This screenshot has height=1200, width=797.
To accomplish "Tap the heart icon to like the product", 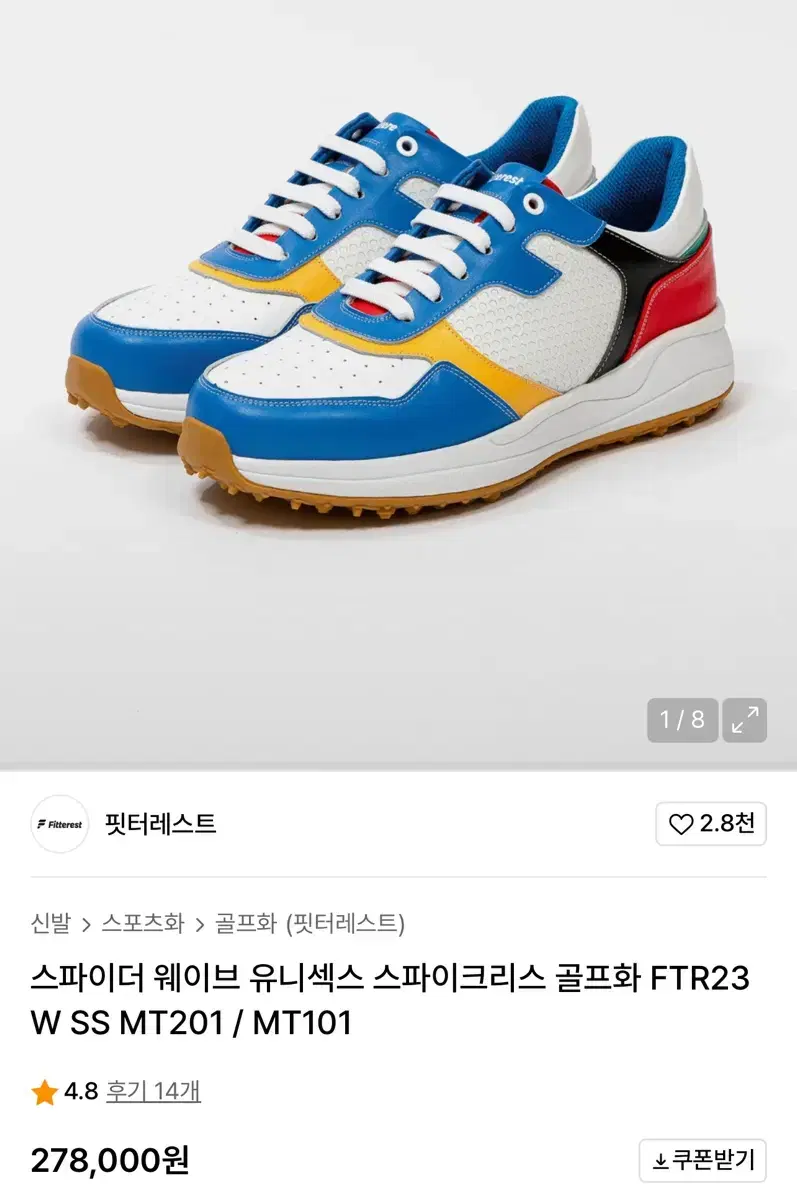I will [x=683, y=822].
